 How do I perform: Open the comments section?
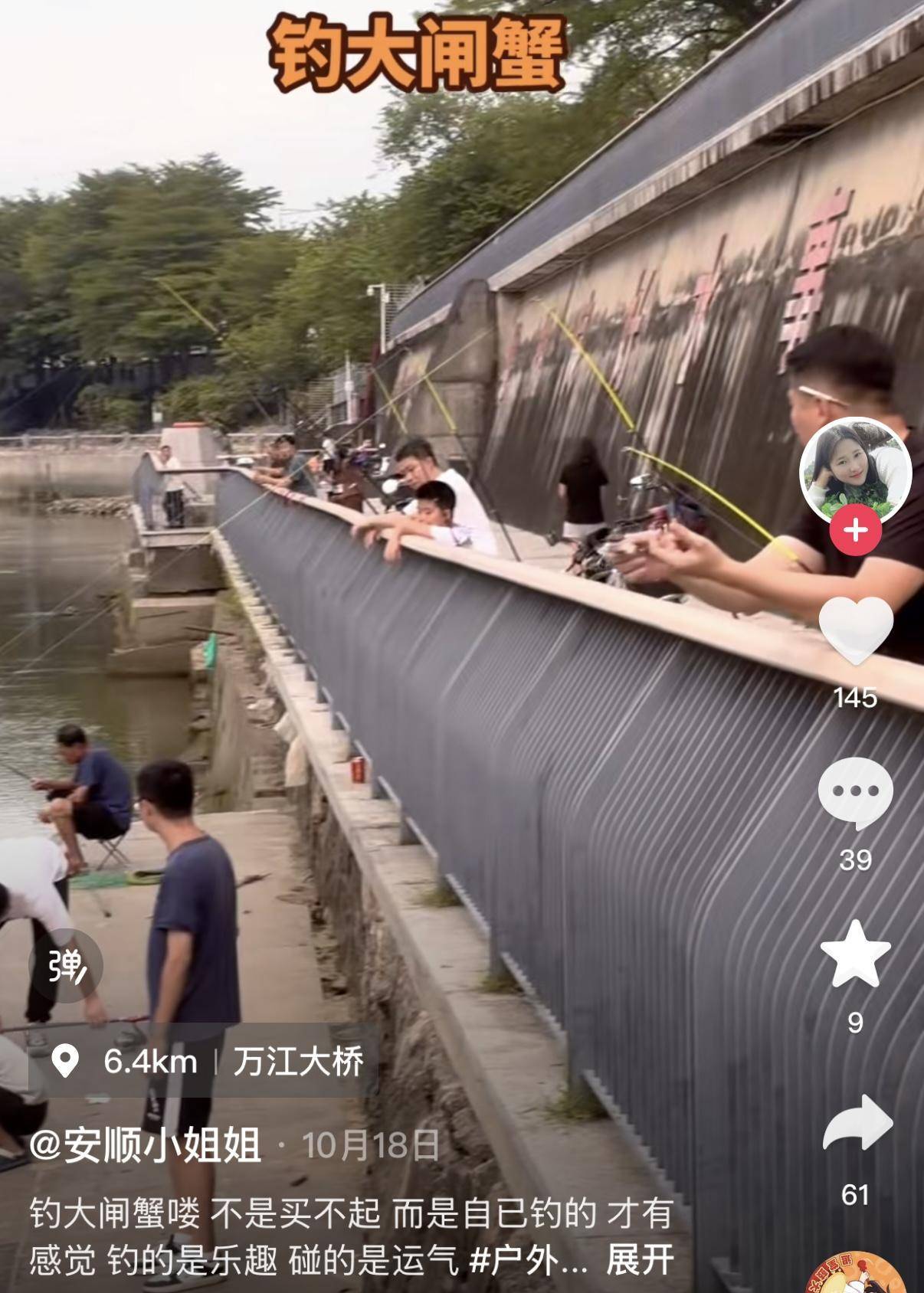click(856, 793)
